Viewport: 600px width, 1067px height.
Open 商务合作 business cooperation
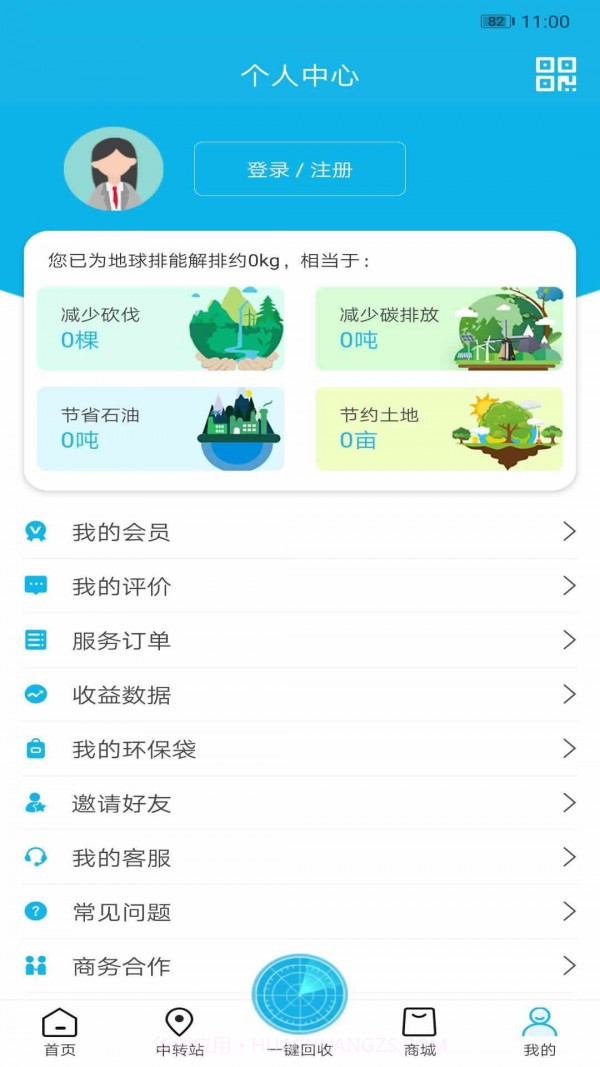click(x=300, y=965)
